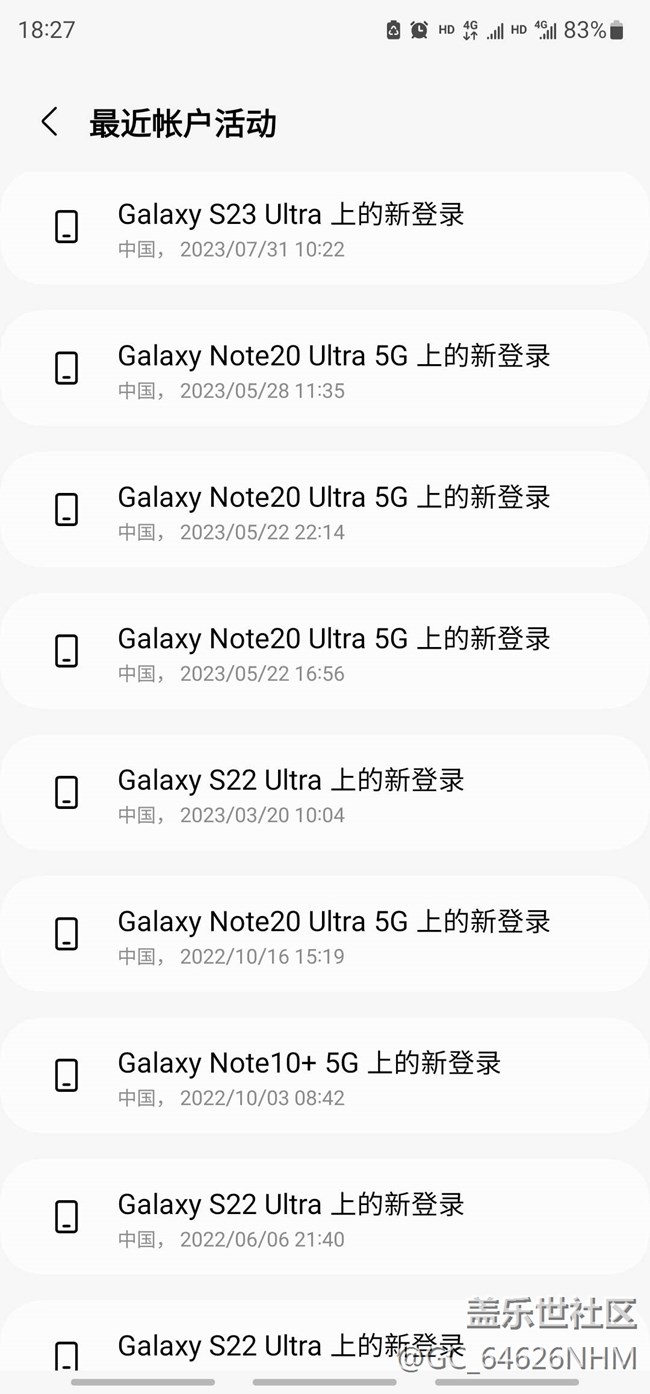View Note20 Ultra login dated 2022/10/16 15:19
650x1394 pixels.
click(325, 935)
